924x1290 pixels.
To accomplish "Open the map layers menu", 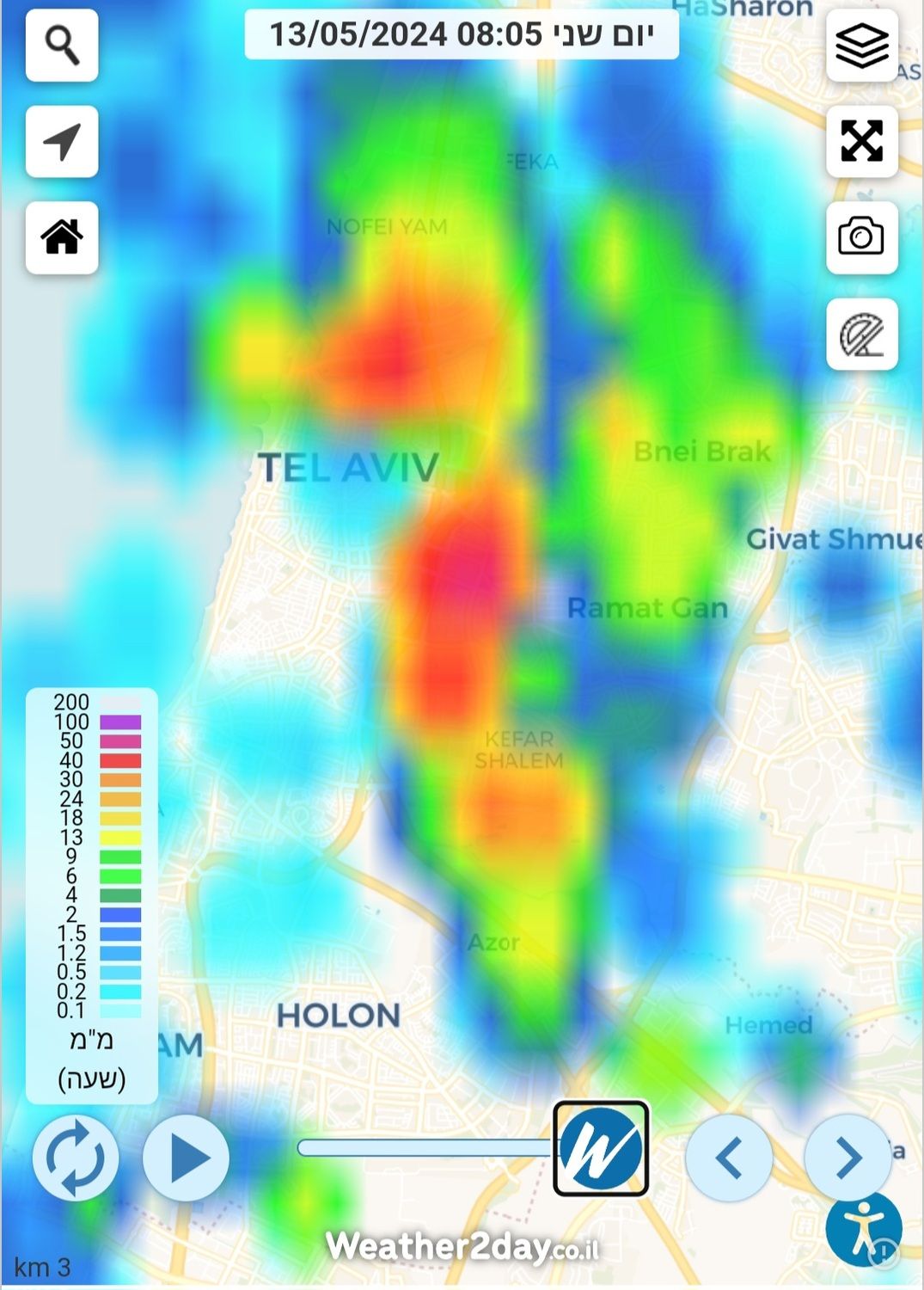I will pyautogui.click(x=861, y=46).
